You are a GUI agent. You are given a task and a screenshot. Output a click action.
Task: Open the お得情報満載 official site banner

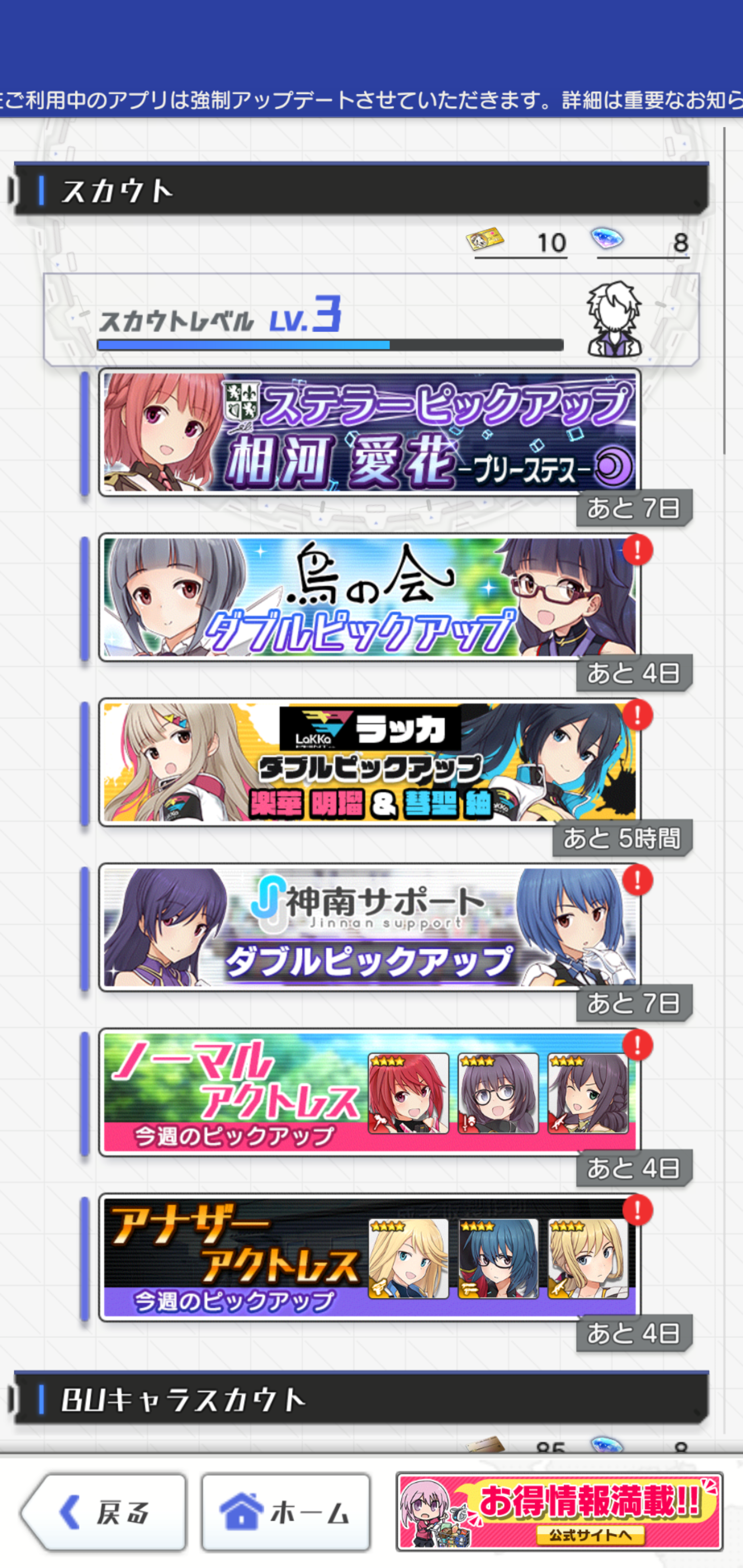[558, 1512]
